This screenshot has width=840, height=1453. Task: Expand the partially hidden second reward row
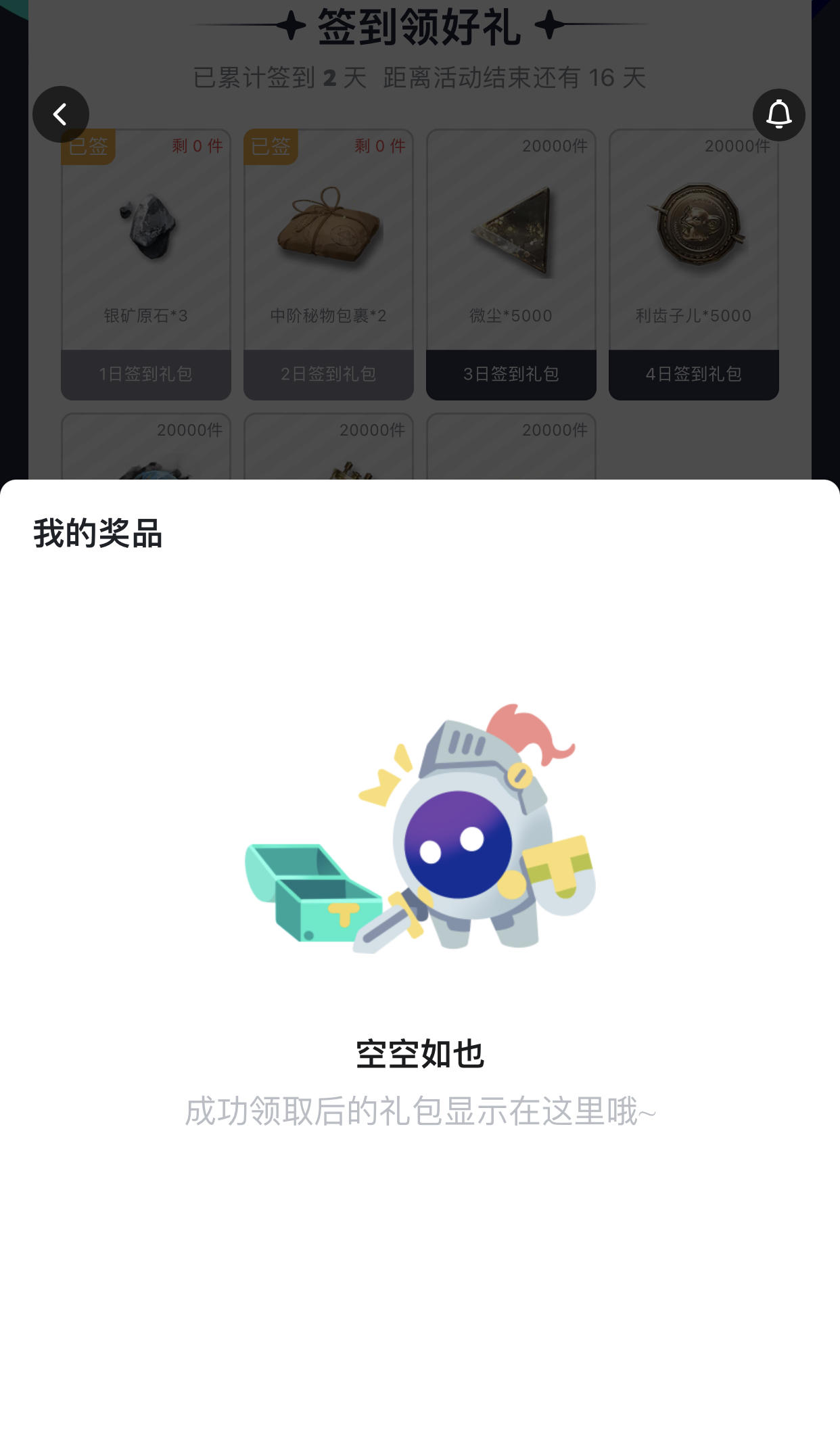(328, 446)
